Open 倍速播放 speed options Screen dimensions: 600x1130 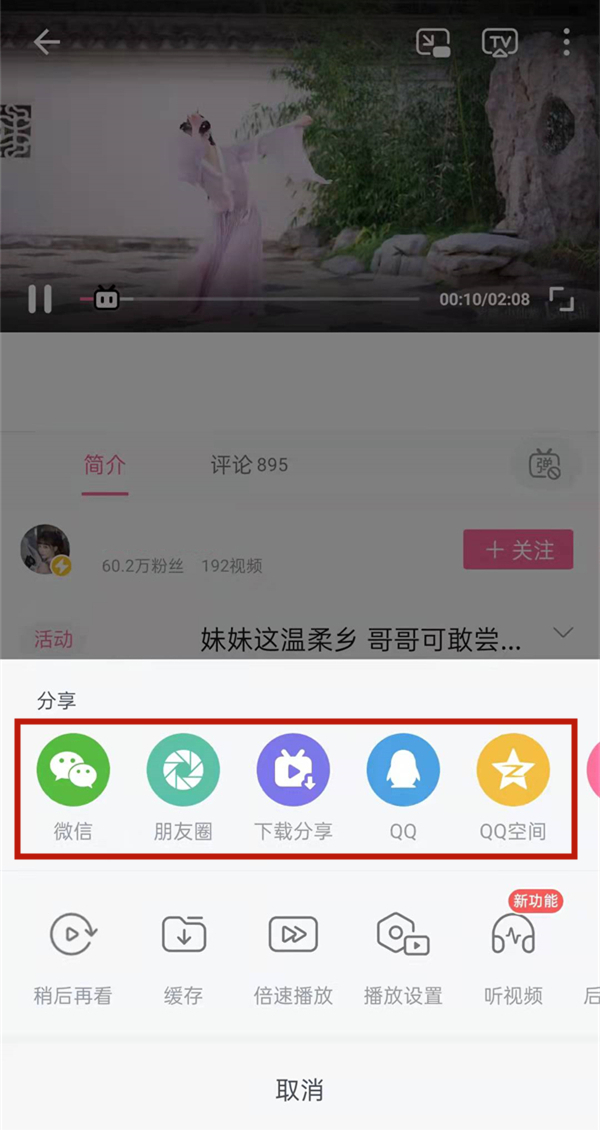[293, 935]
